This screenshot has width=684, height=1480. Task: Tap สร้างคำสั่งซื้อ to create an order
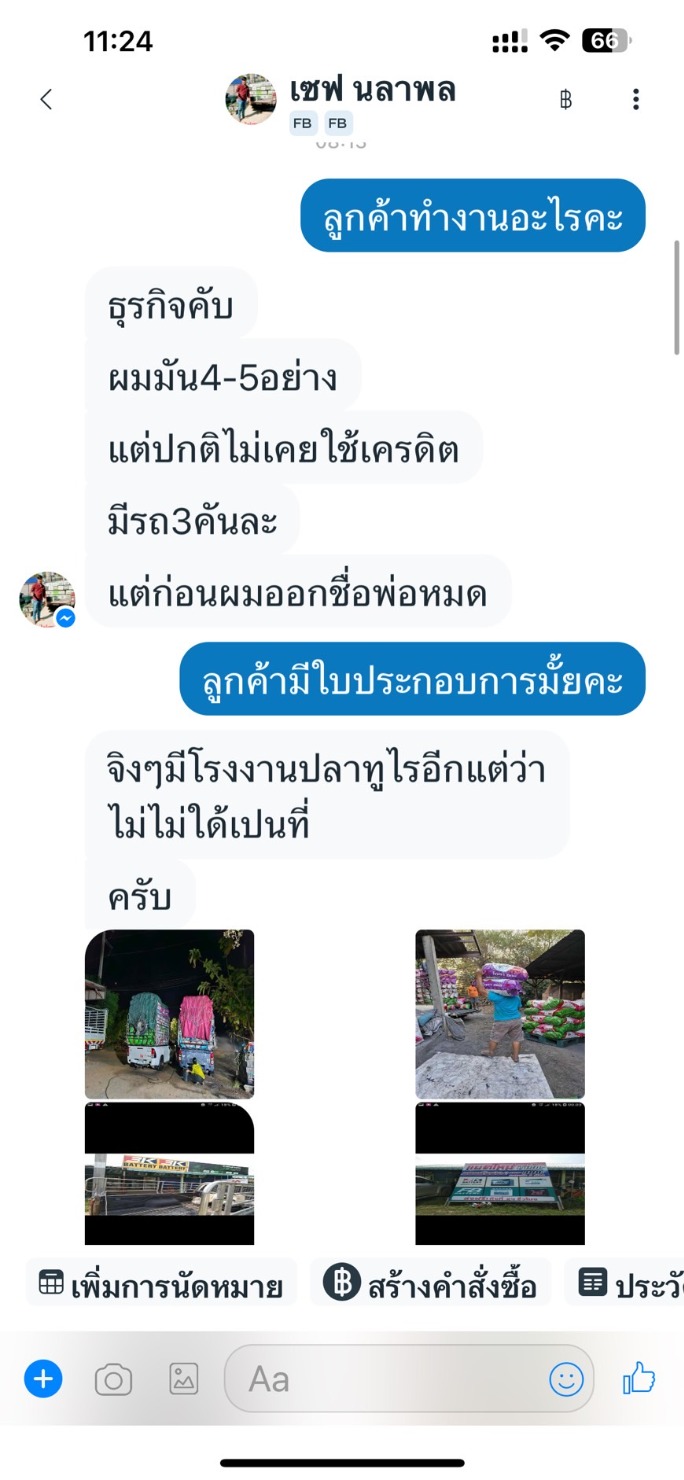pyautogui.click(x=431, y=1284)
